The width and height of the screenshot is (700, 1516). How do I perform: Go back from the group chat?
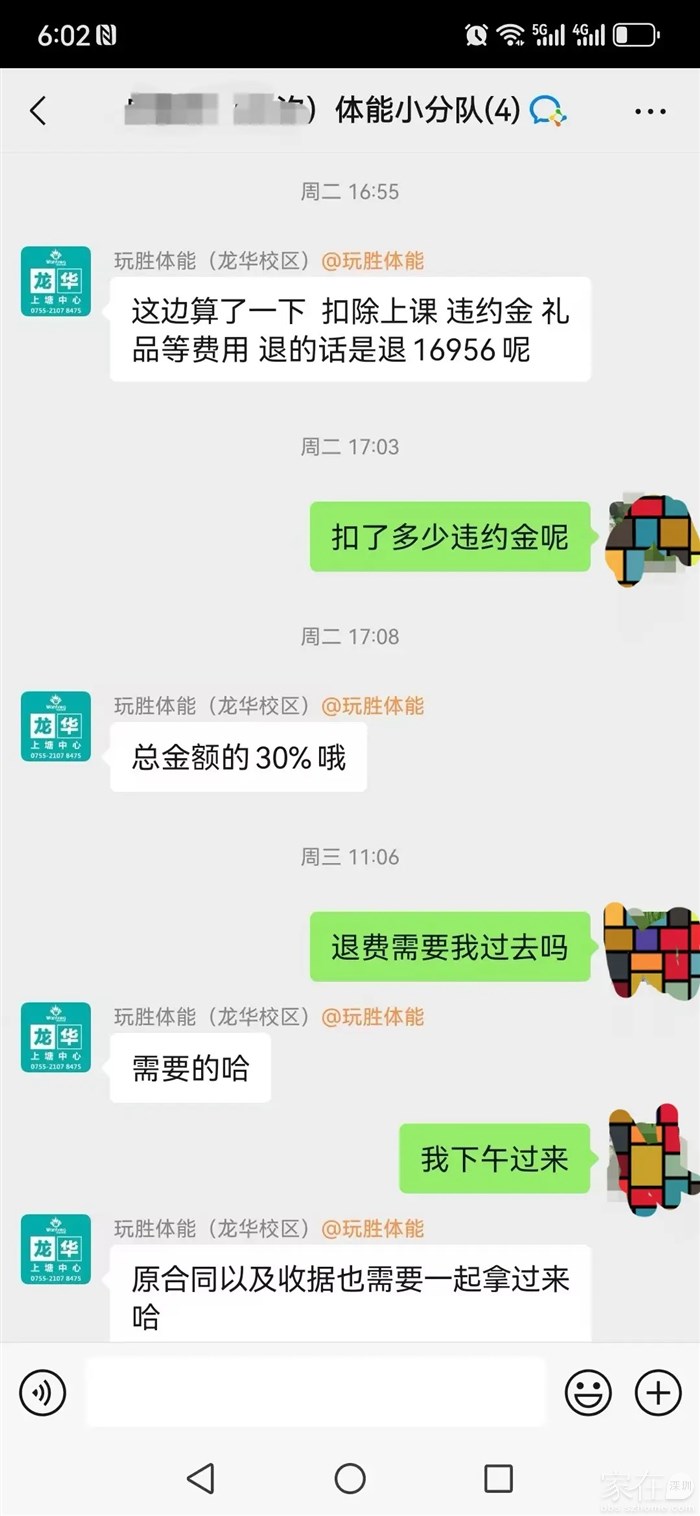click(38, 111)
